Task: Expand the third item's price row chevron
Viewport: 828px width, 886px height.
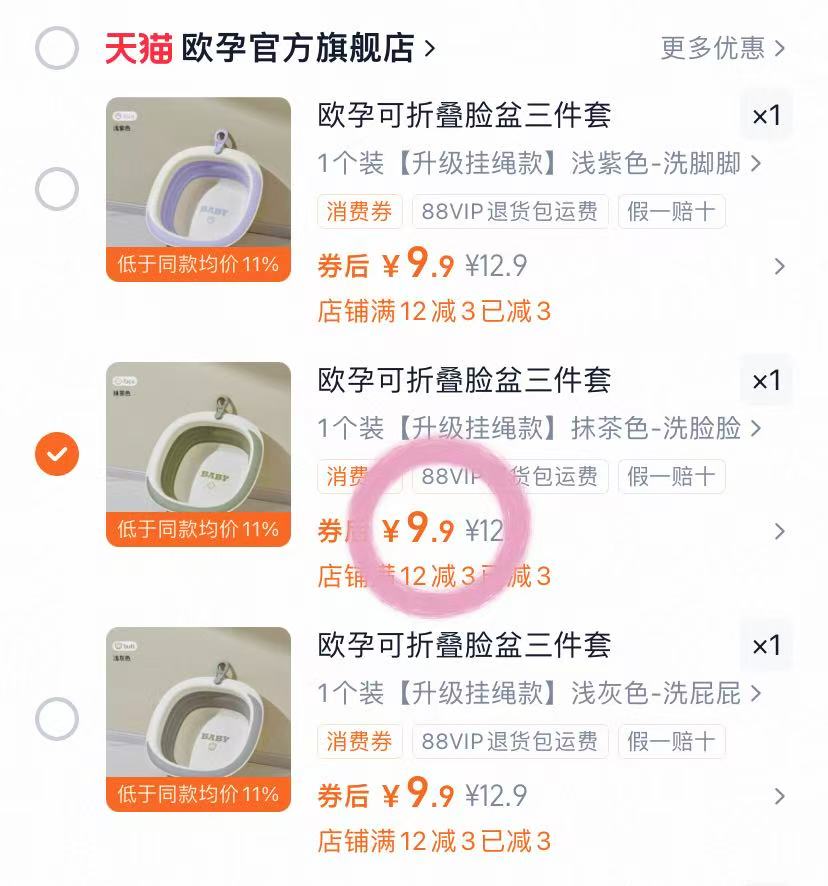Action: (780, 796)
